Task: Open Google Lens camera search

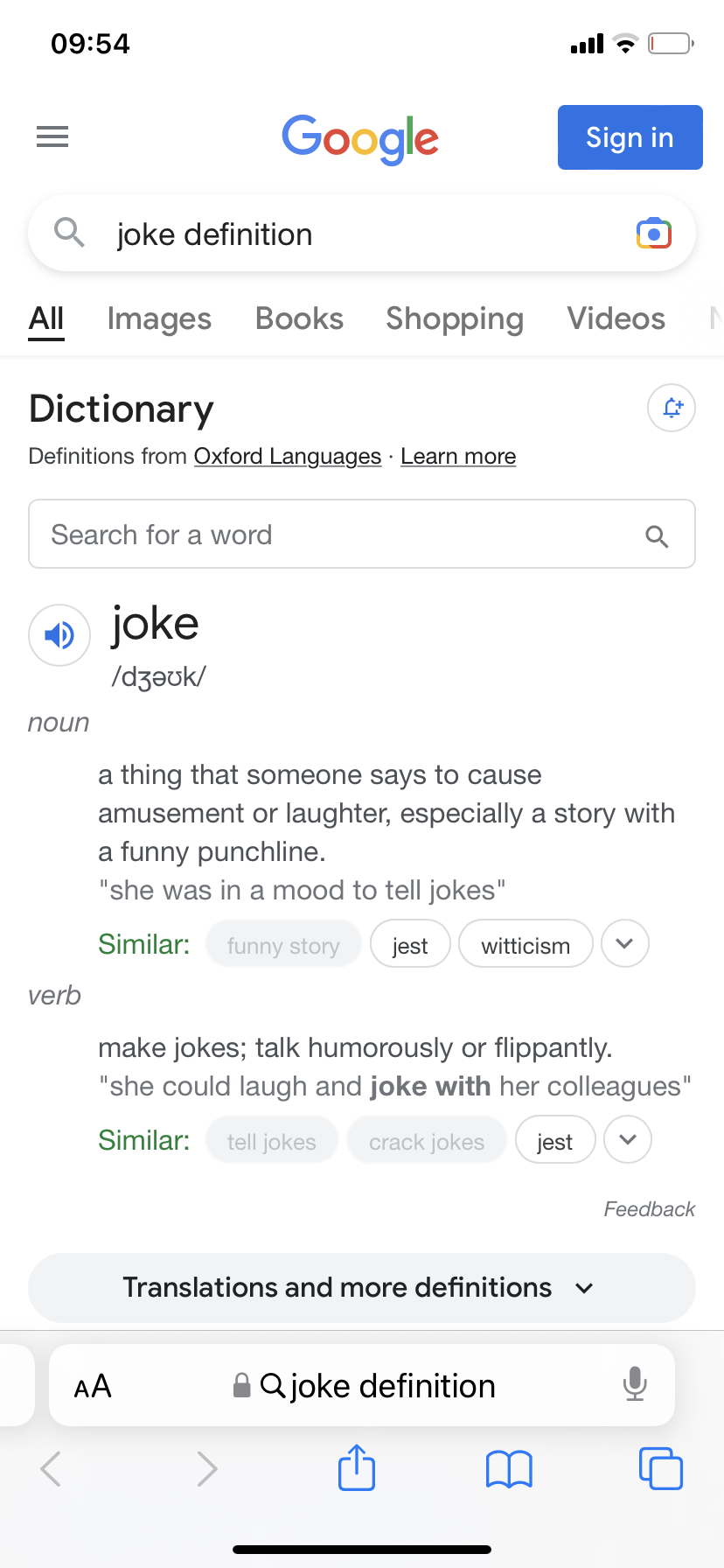Action: tap(654, 234)
